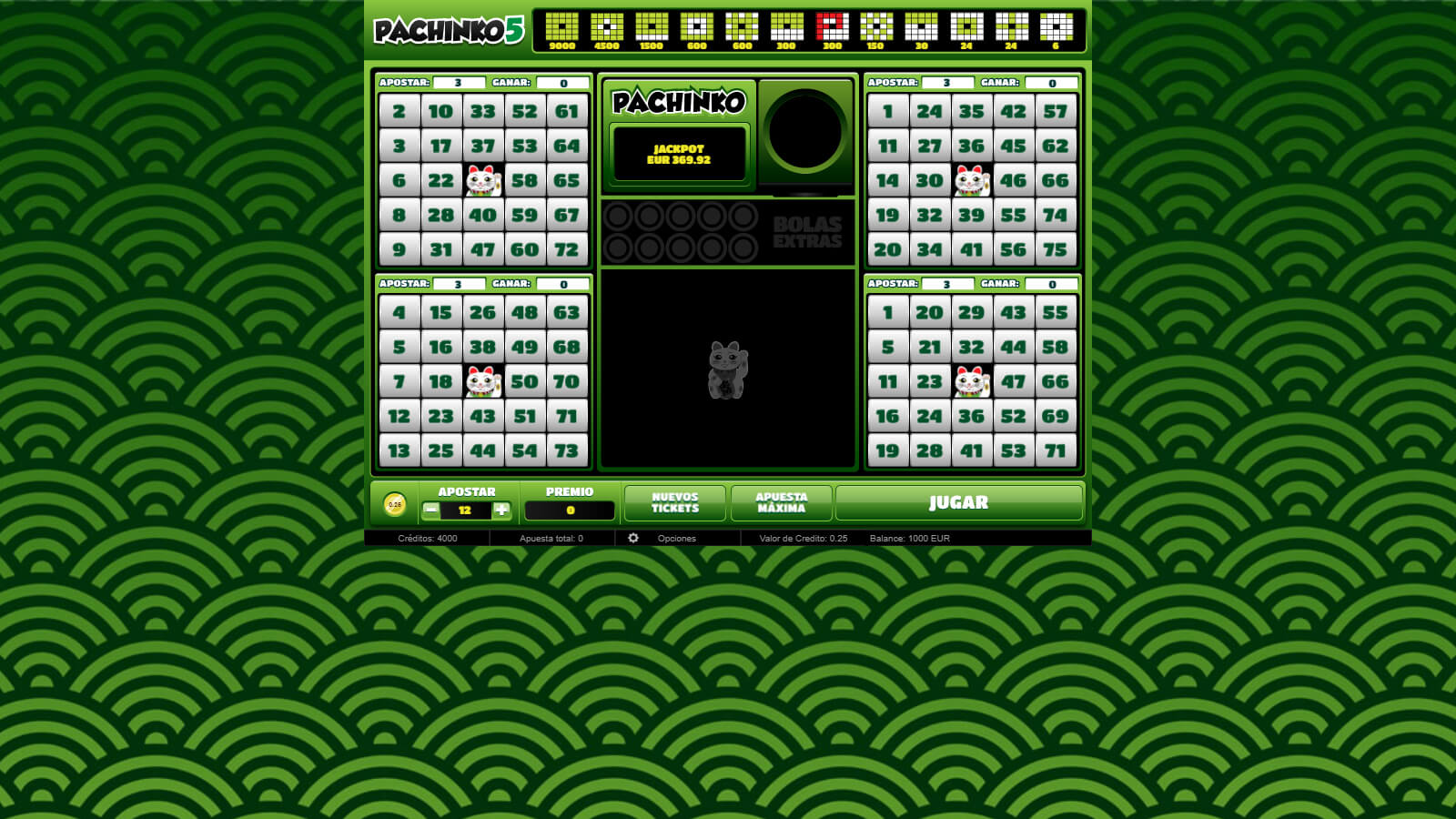Viewport: 1456px width, 819px height.
Task: Get new tickets with Nuevos Tickets
Action: pos(674,502)
